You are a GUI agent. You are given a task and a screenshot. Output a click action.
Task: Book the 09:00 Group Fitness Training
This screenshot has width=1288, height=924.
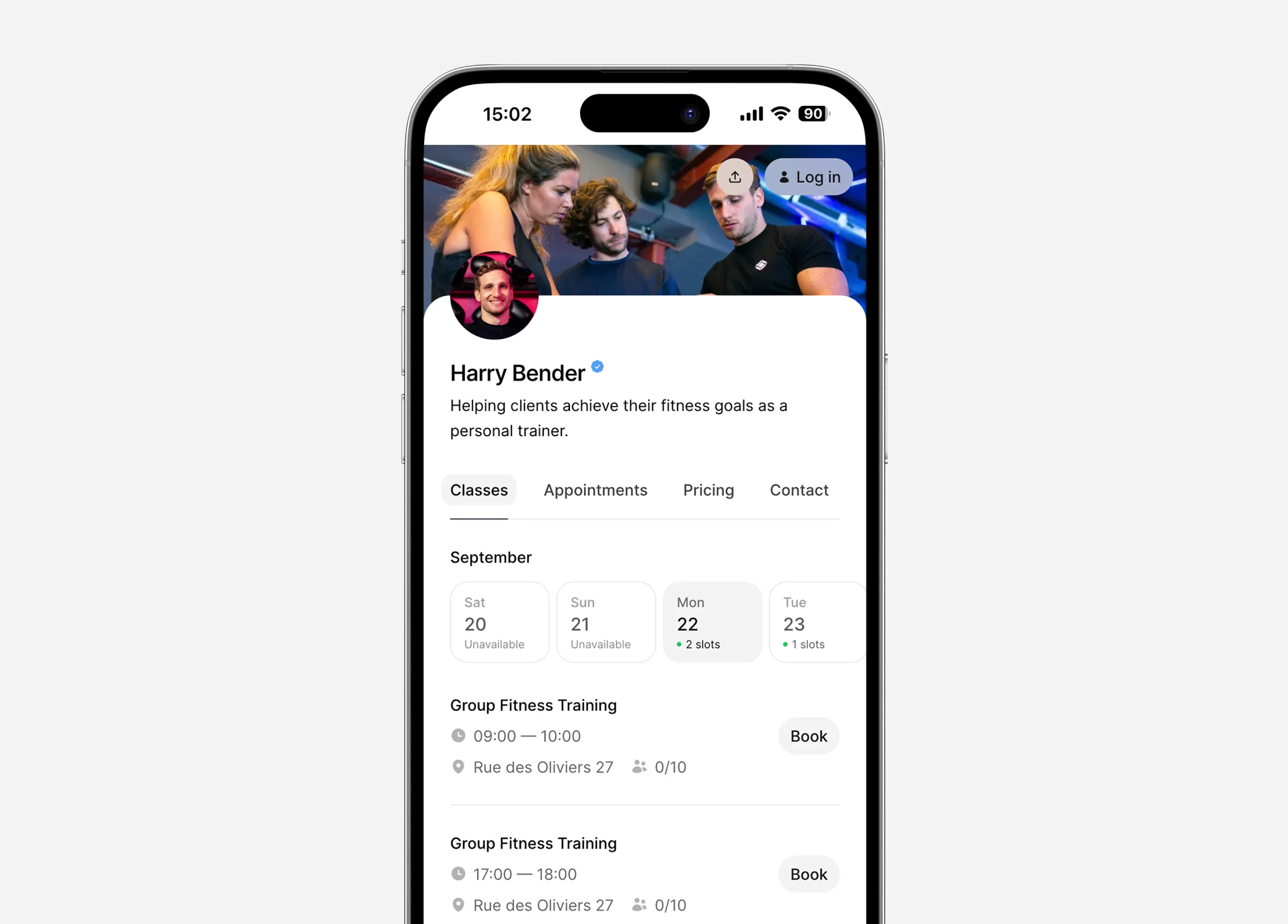(x=808, y=736)
